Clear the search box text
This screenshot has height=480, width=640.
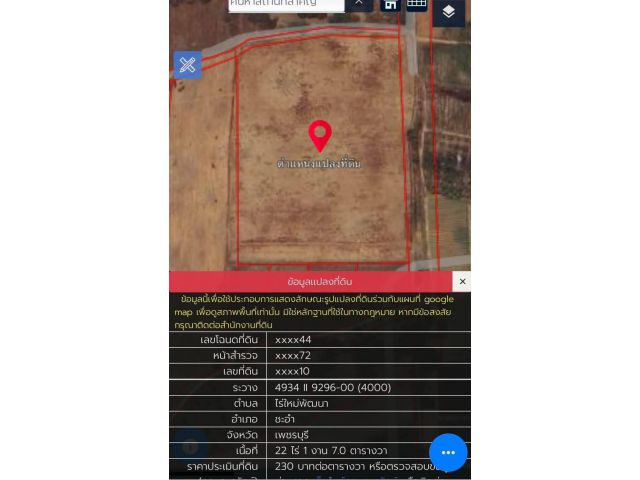tap(359, 4)
